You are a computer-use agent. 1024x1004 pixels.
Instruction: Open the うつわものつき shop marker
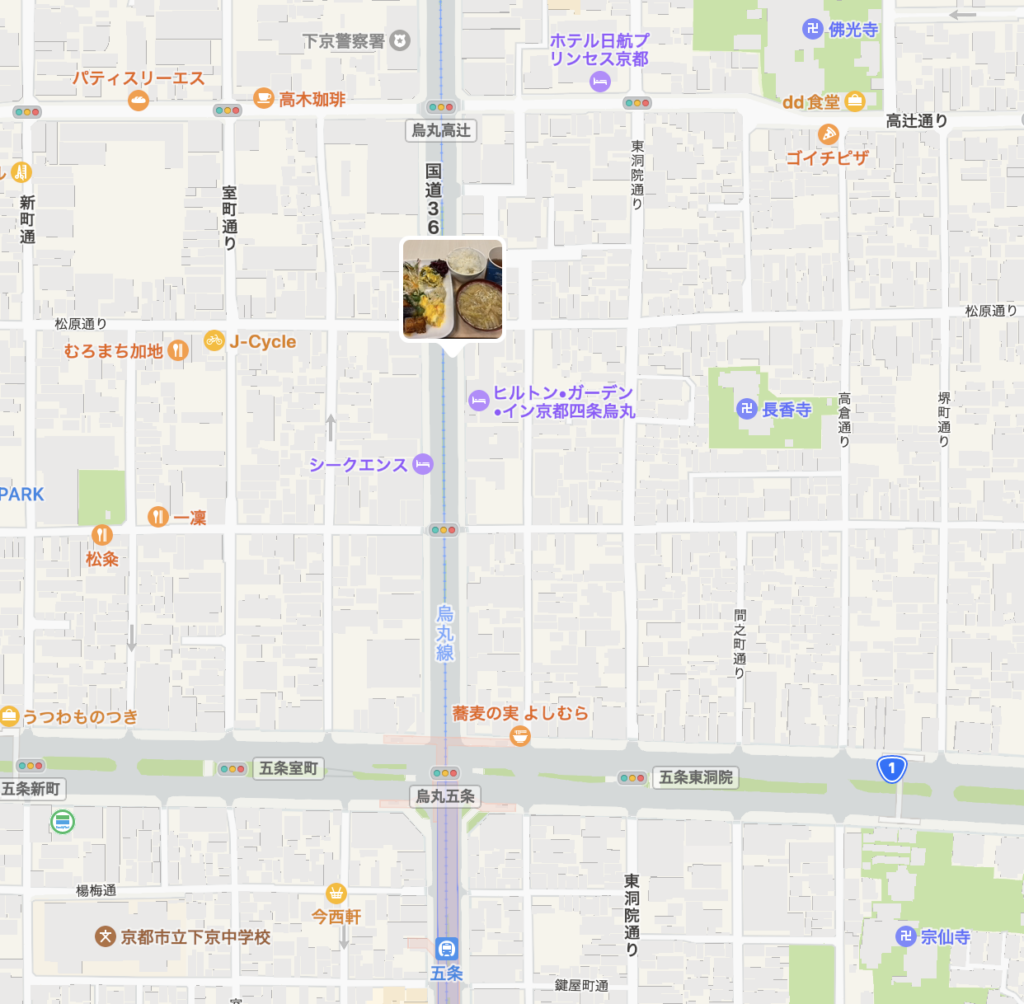pyautogui.click(x=10, y=716)
